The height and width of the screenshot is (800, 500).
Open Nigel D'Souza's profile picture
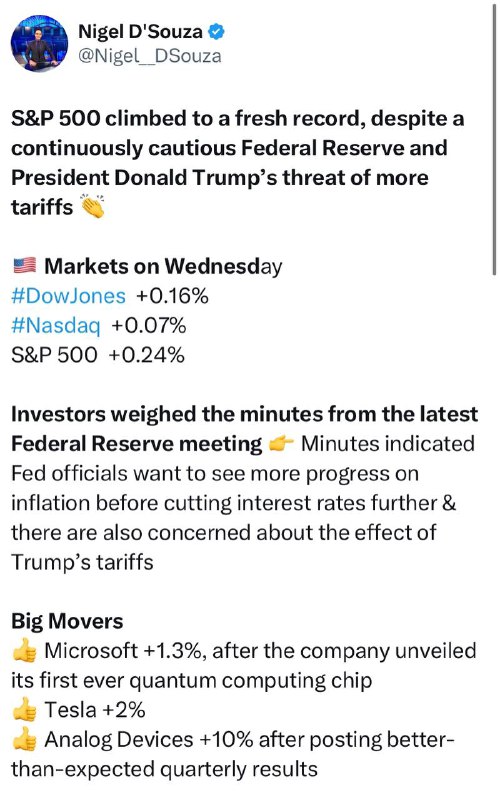pyautogui.click(x=40, y=43)
